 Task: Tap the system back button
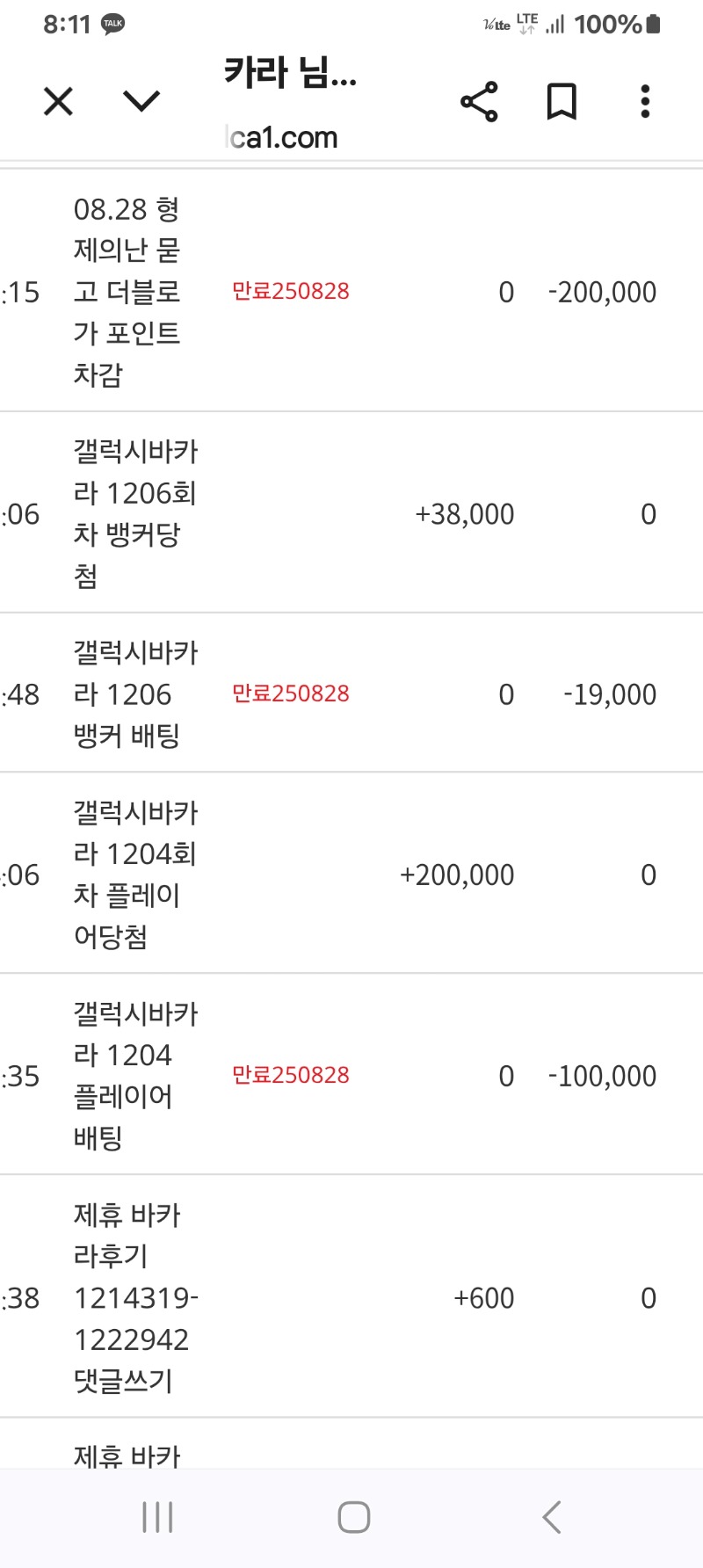(x=551, y=1517)
